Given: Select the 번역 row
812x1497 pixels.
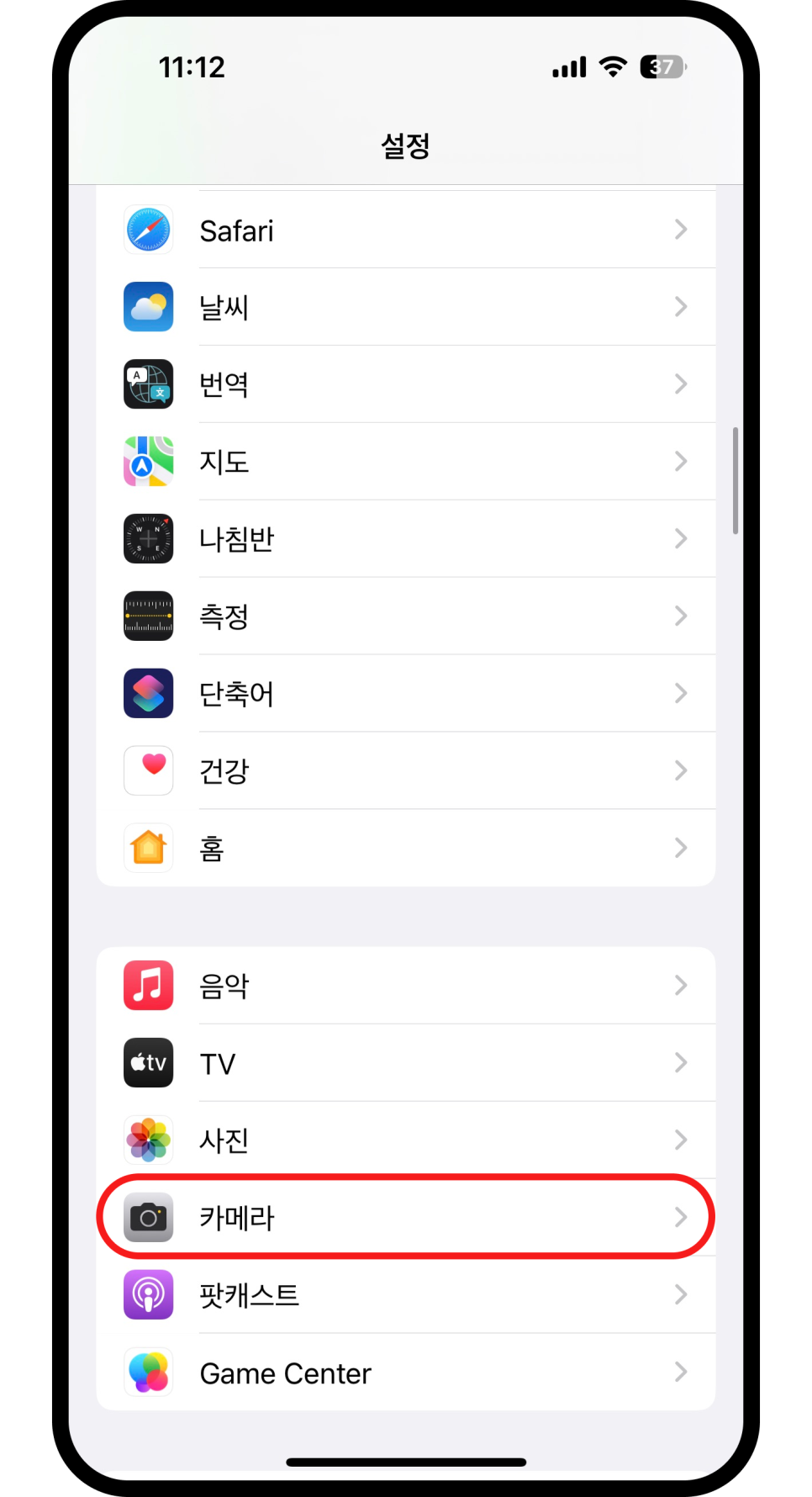Looking at the screenshot, I should click(405, 384).
